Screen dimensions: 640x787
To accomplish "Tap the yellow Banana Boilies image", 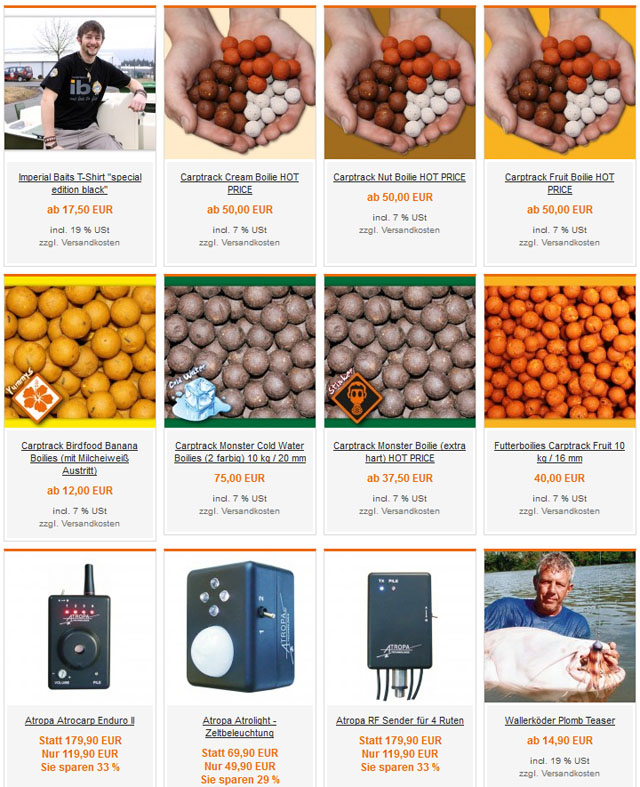I will pos(79,351).
